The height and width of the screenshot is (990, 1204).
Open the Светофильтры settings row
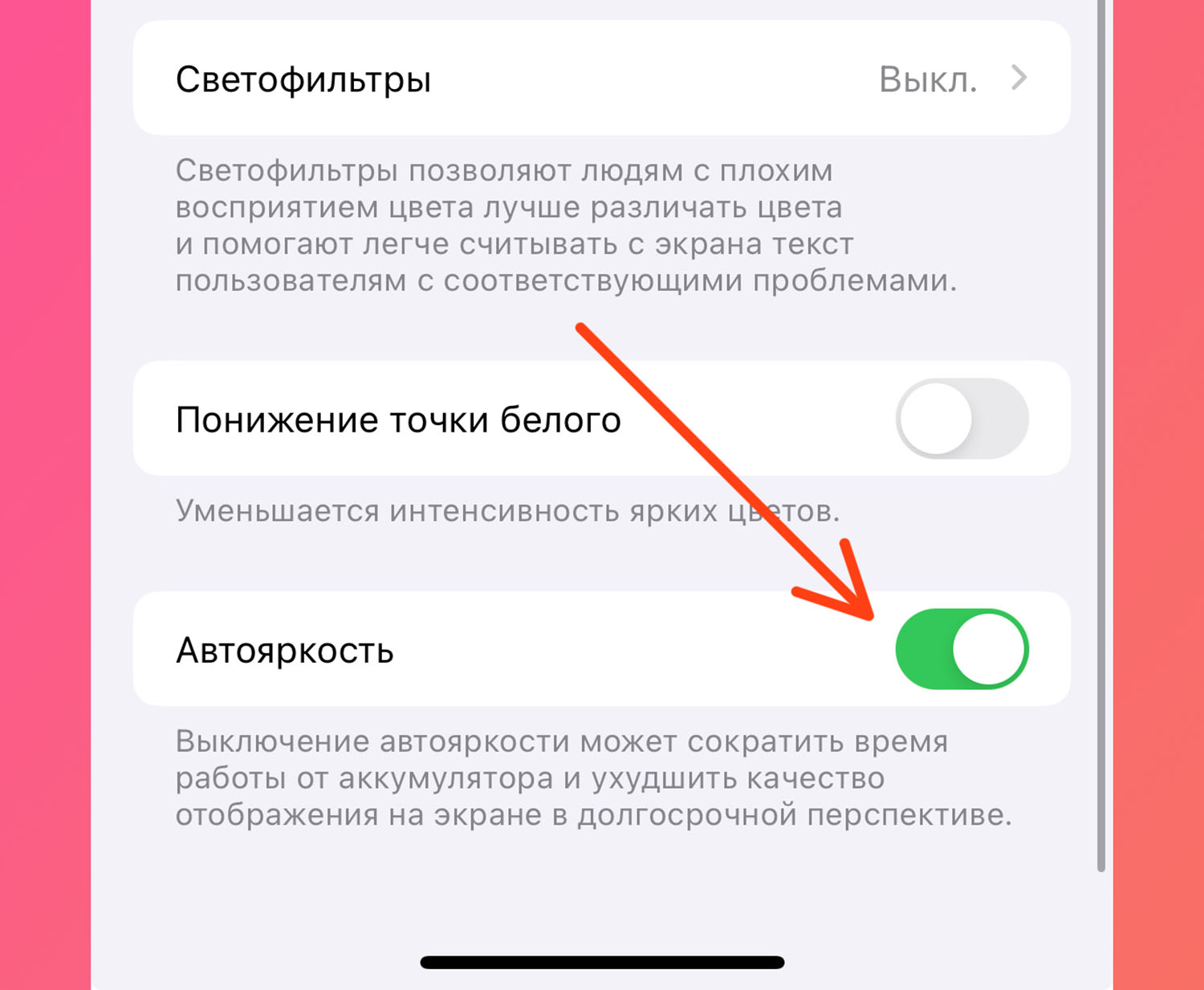click(600, 79)
